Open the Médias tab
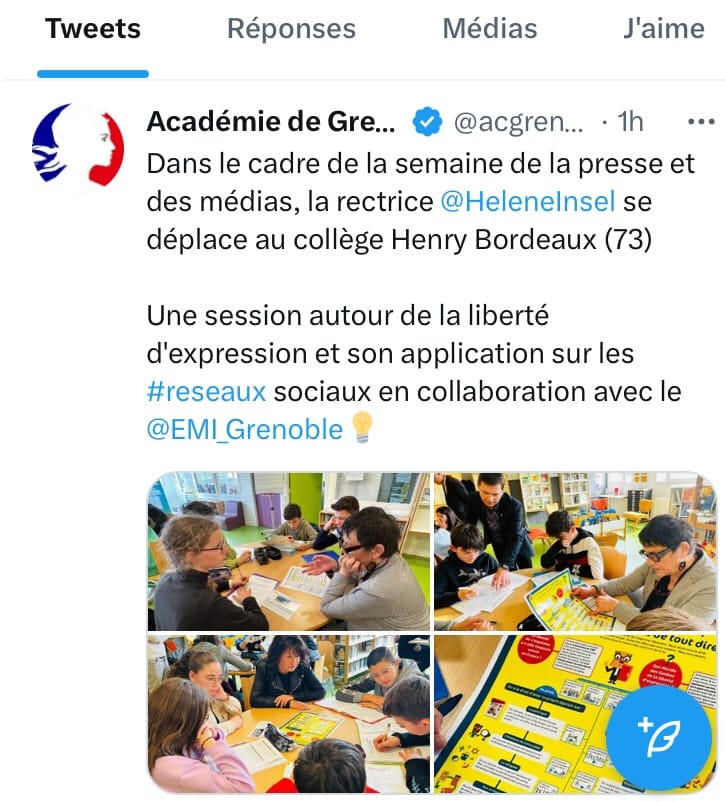The width and height of the screenshot is (726, 802). 489,30
